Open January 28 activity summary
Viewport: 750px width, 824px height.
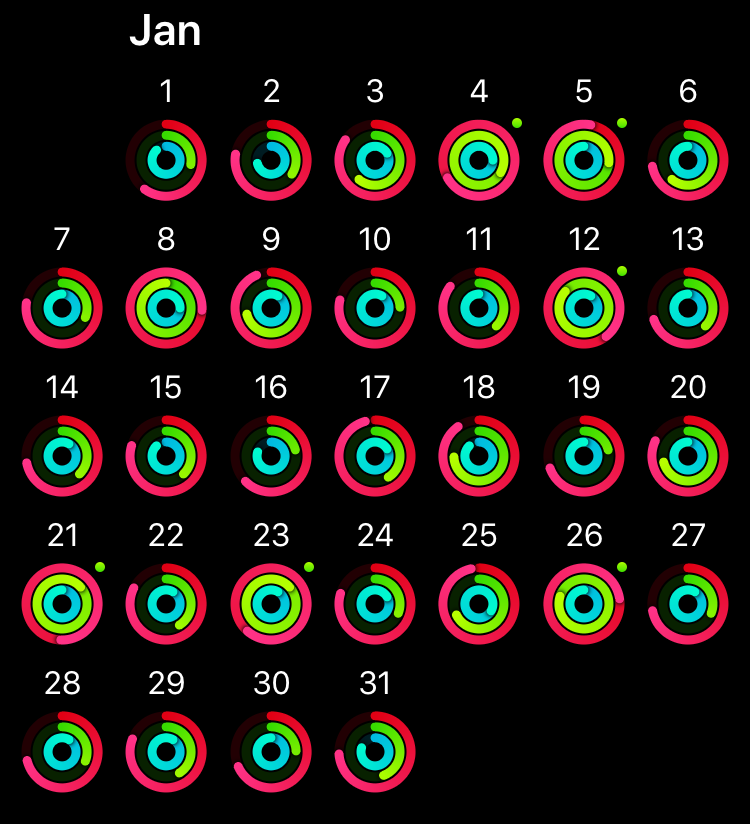click(x=62, y=752)
